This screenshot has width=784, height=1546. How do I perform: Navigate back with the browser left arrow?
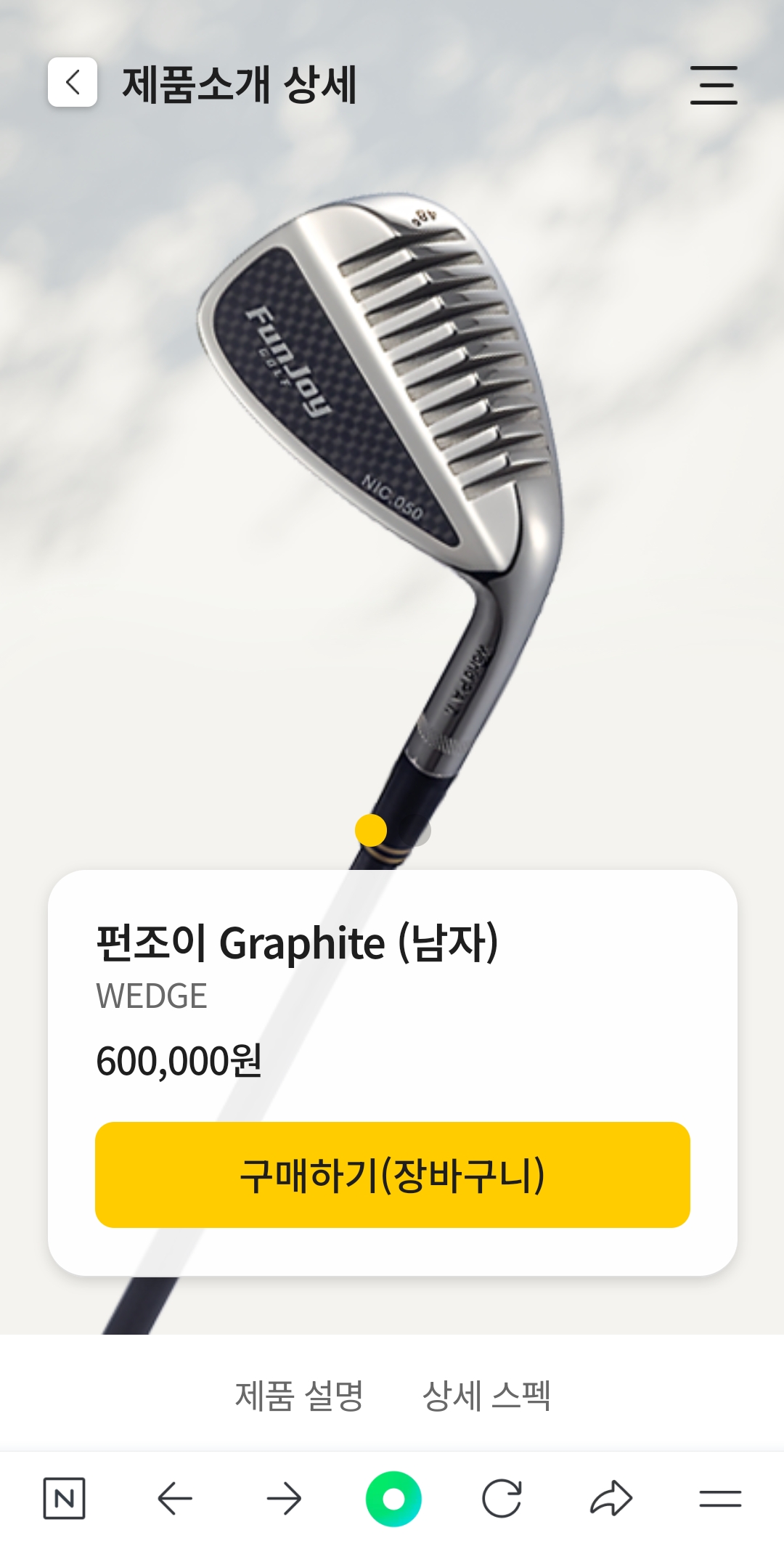pos(175,1498)
